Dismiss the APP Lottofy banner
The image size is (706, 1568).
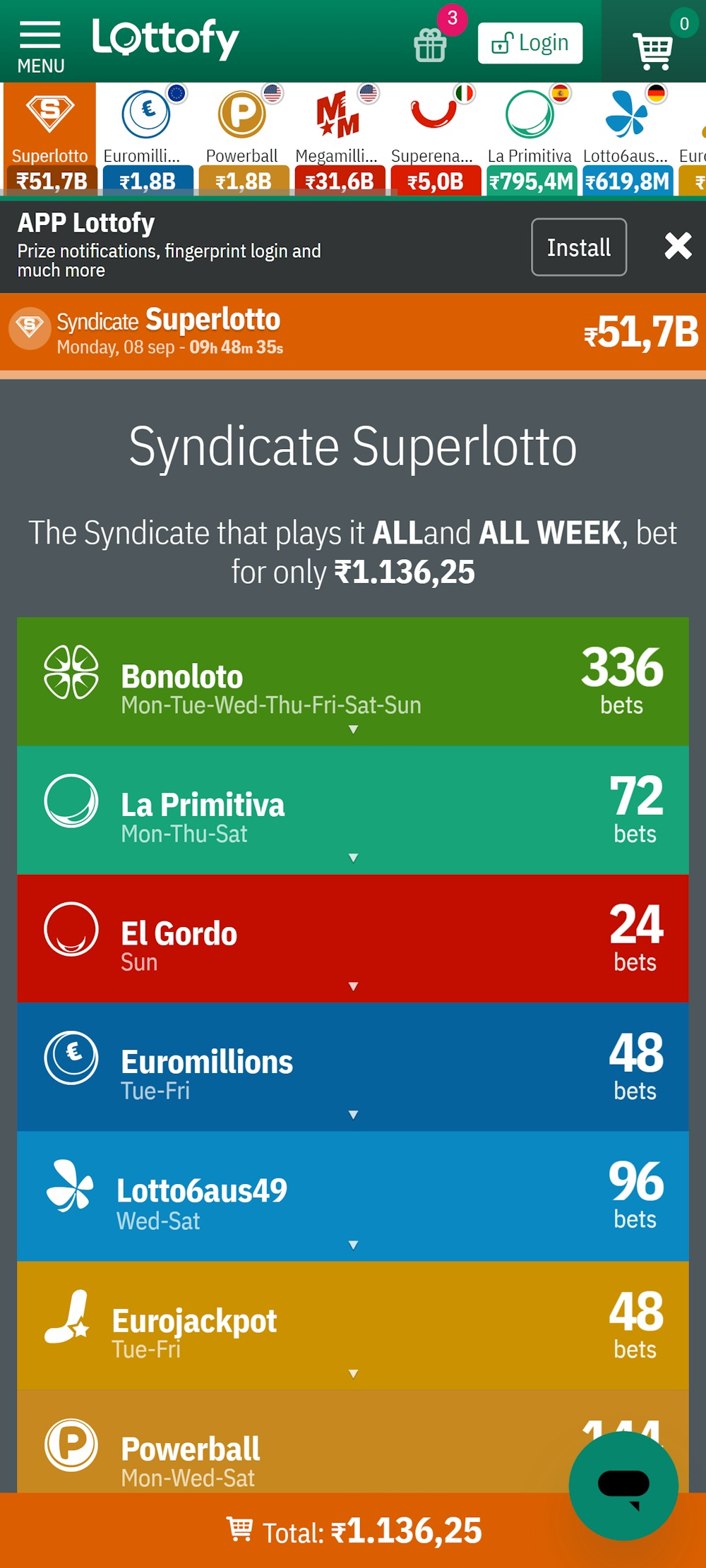[678, 246]
